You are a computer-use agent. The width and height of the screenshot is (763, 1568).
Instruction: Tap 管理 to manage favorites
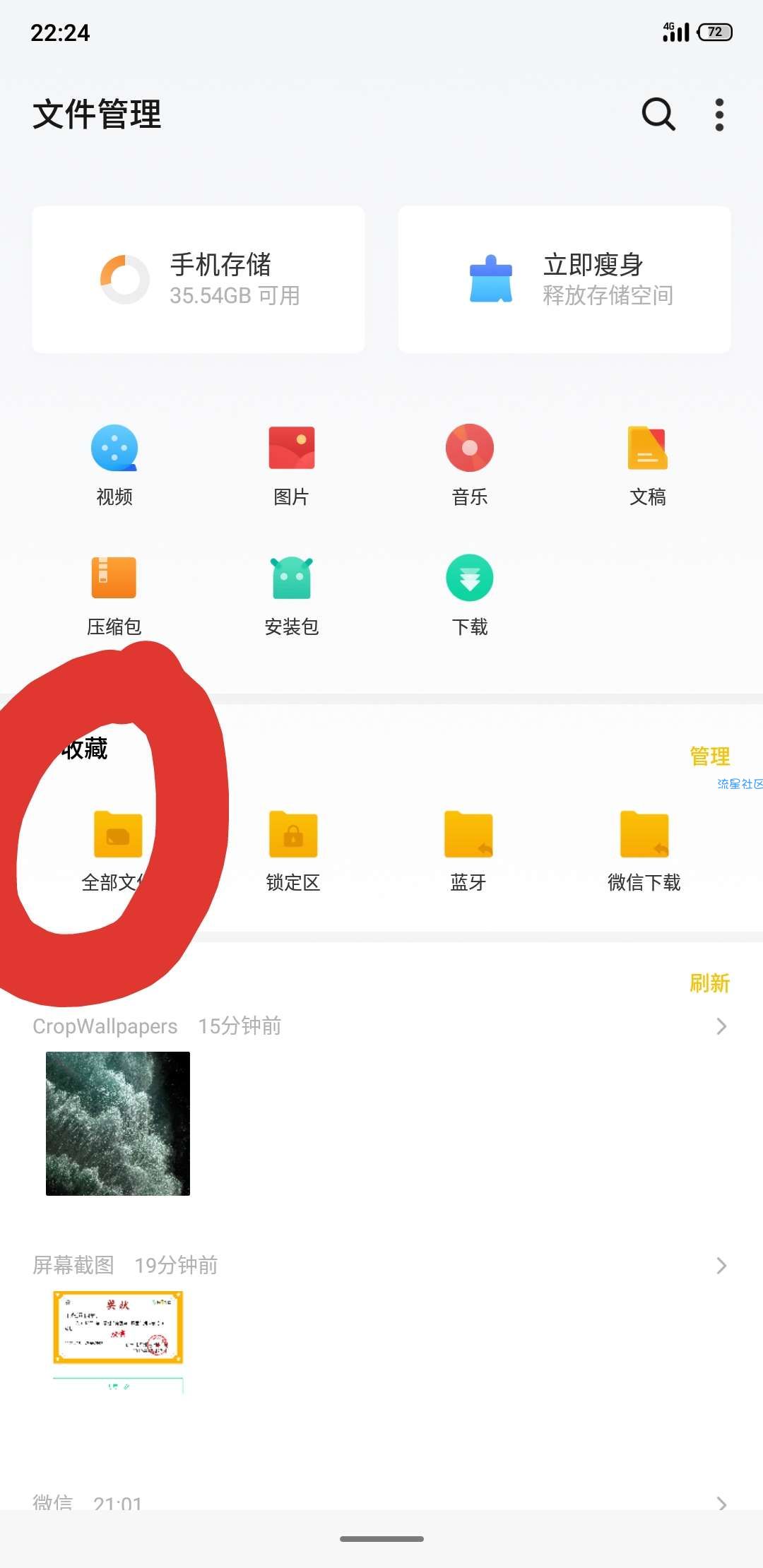click(709, 756)
